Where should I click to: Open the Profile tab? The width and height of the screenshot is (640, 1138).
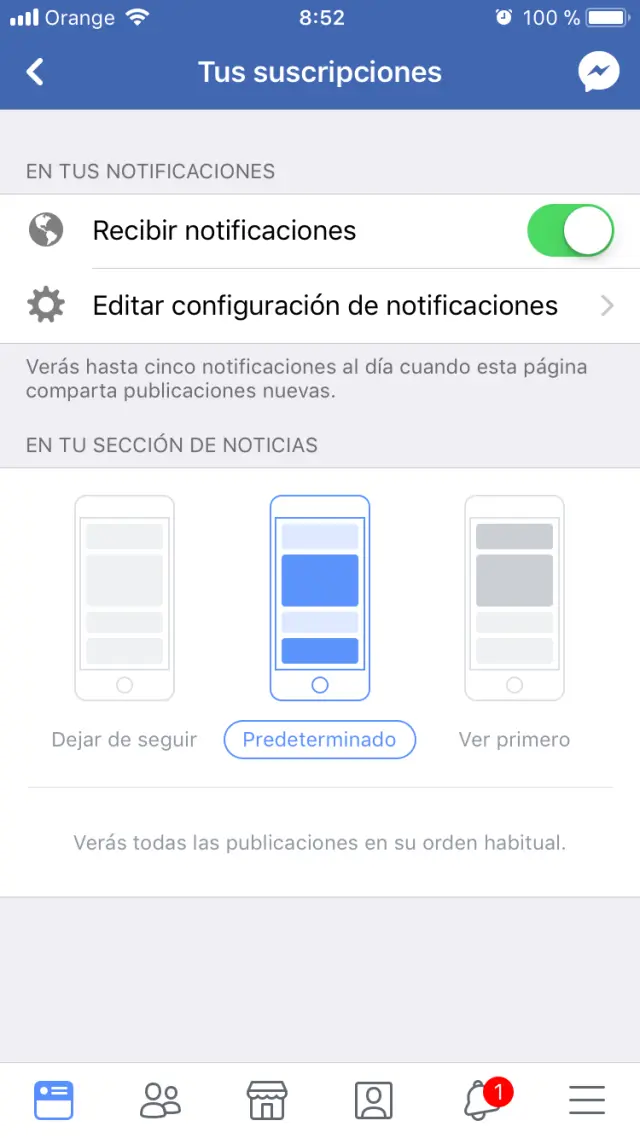tap(373, 1100)
